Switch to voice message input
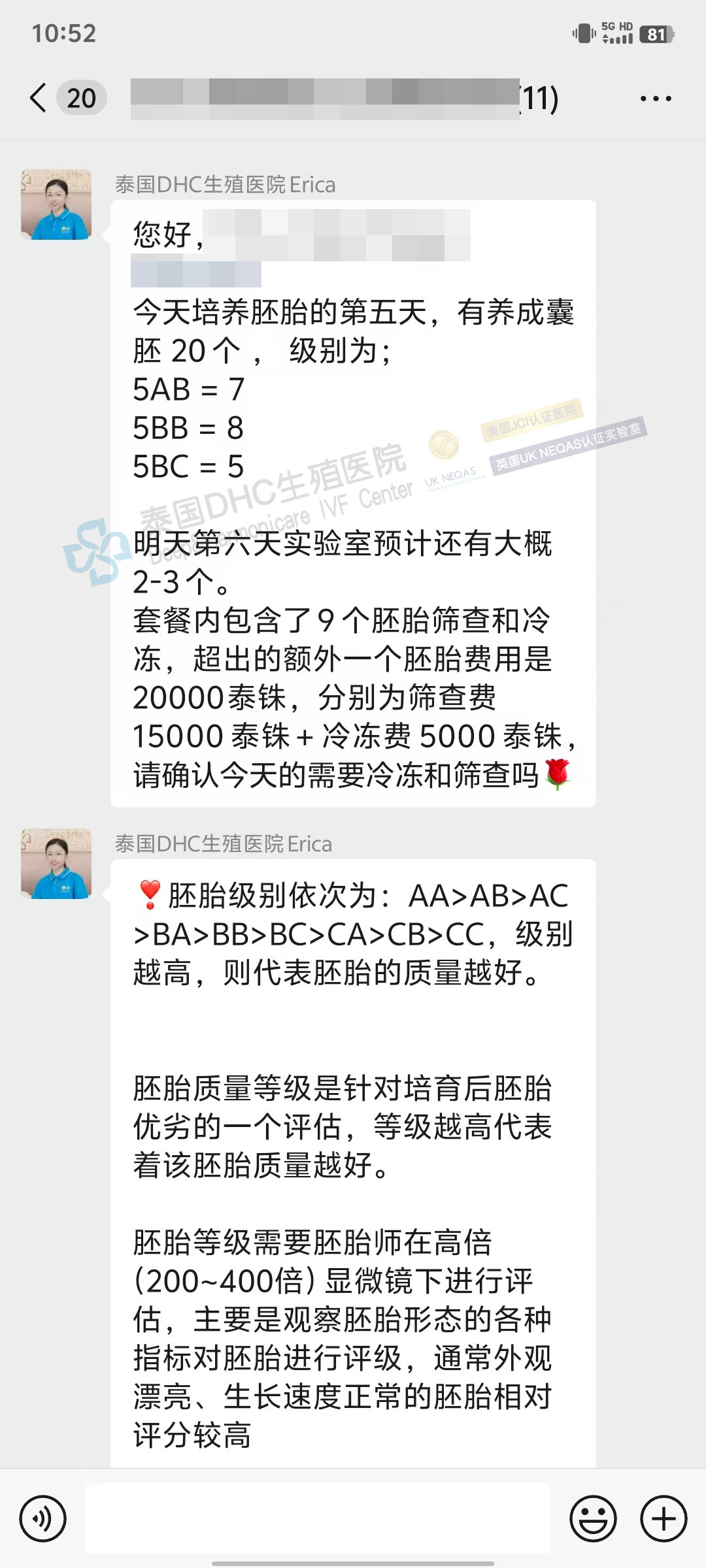706x1568 pixels. tap(43, 1518)
